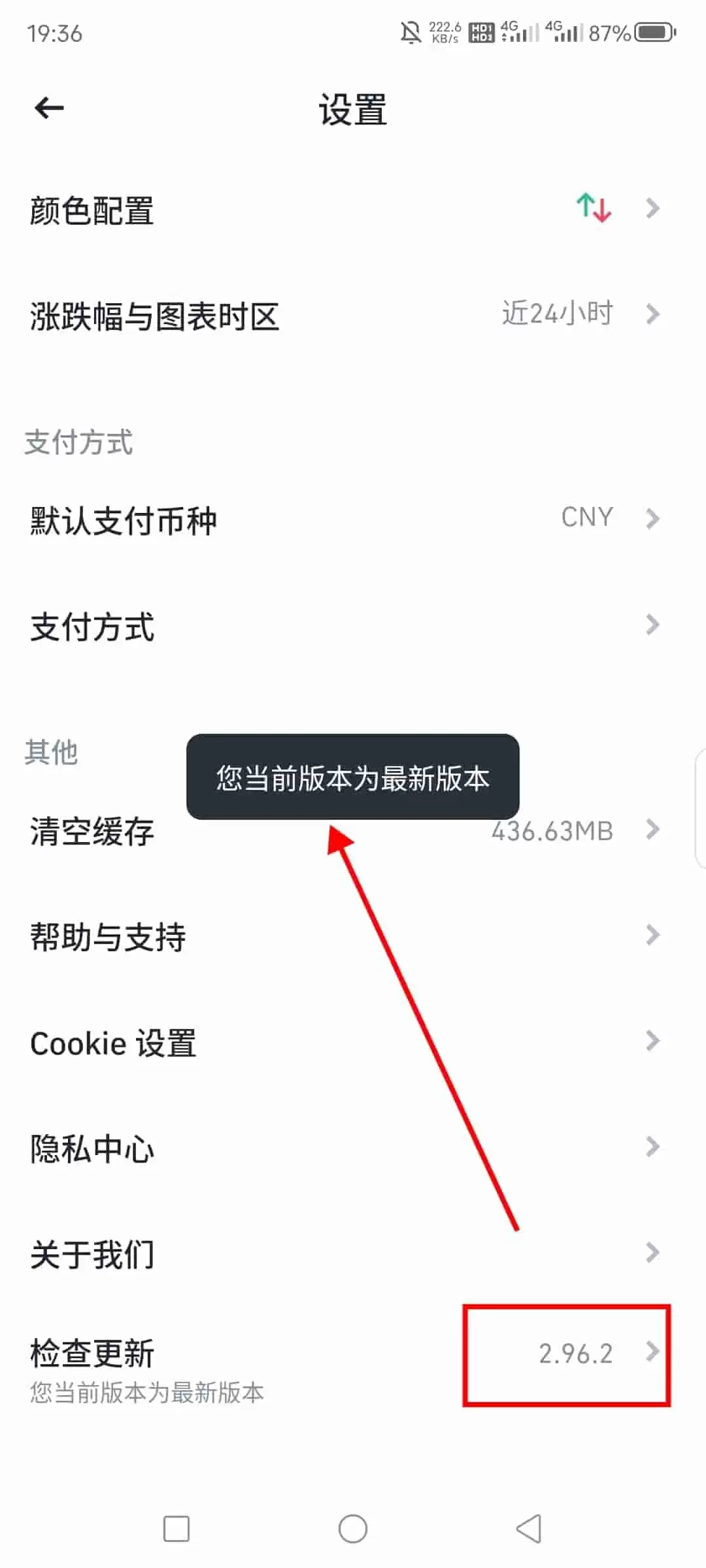Tap 清空缓存 to clear cache
The width and height of the screenshot is (706, 1568).
click(92, 831)
